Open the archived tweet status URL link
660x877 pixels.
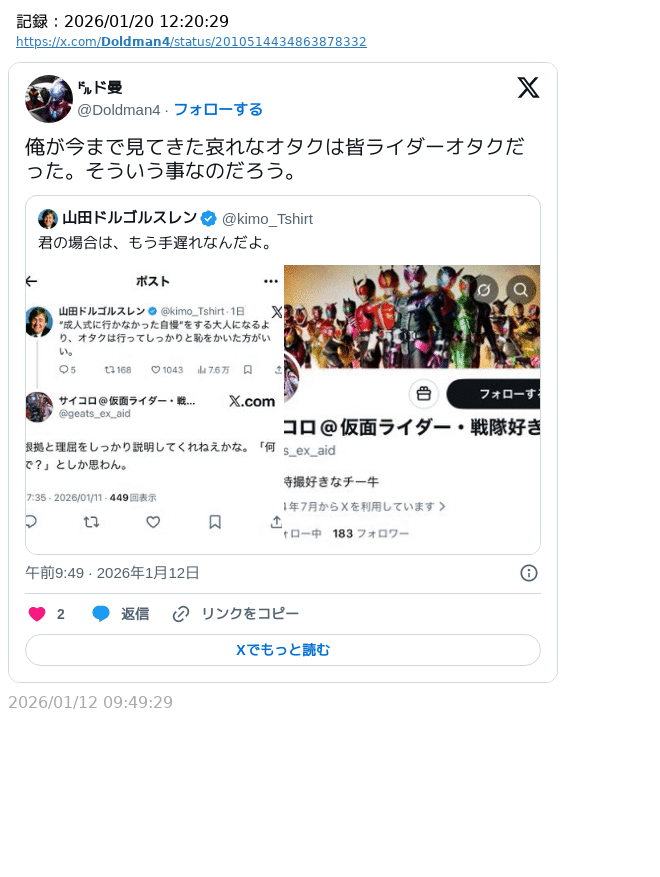tap(191, 42)
